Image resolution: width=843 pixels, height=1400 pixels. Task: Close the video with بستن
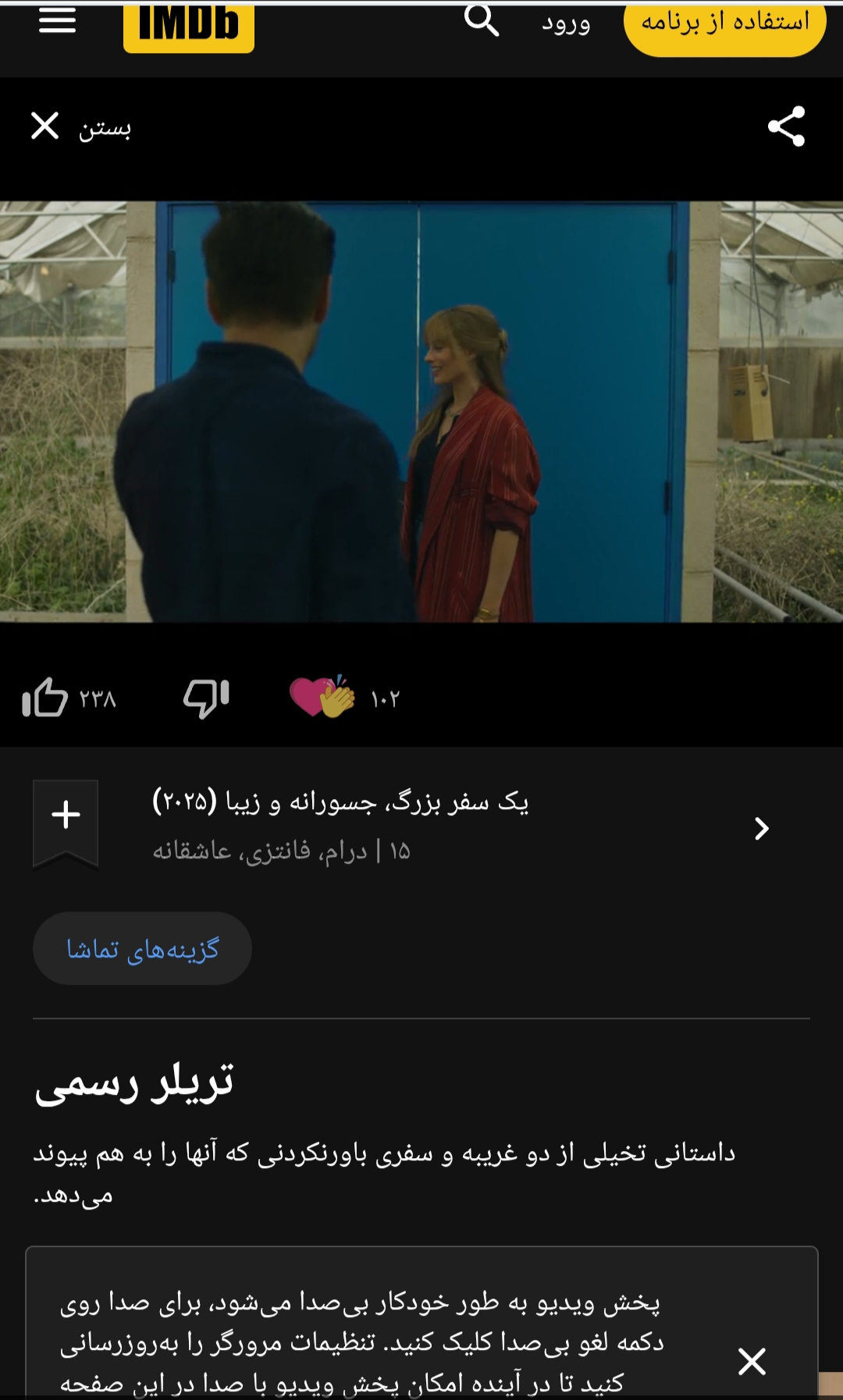[x=80, y=126]
